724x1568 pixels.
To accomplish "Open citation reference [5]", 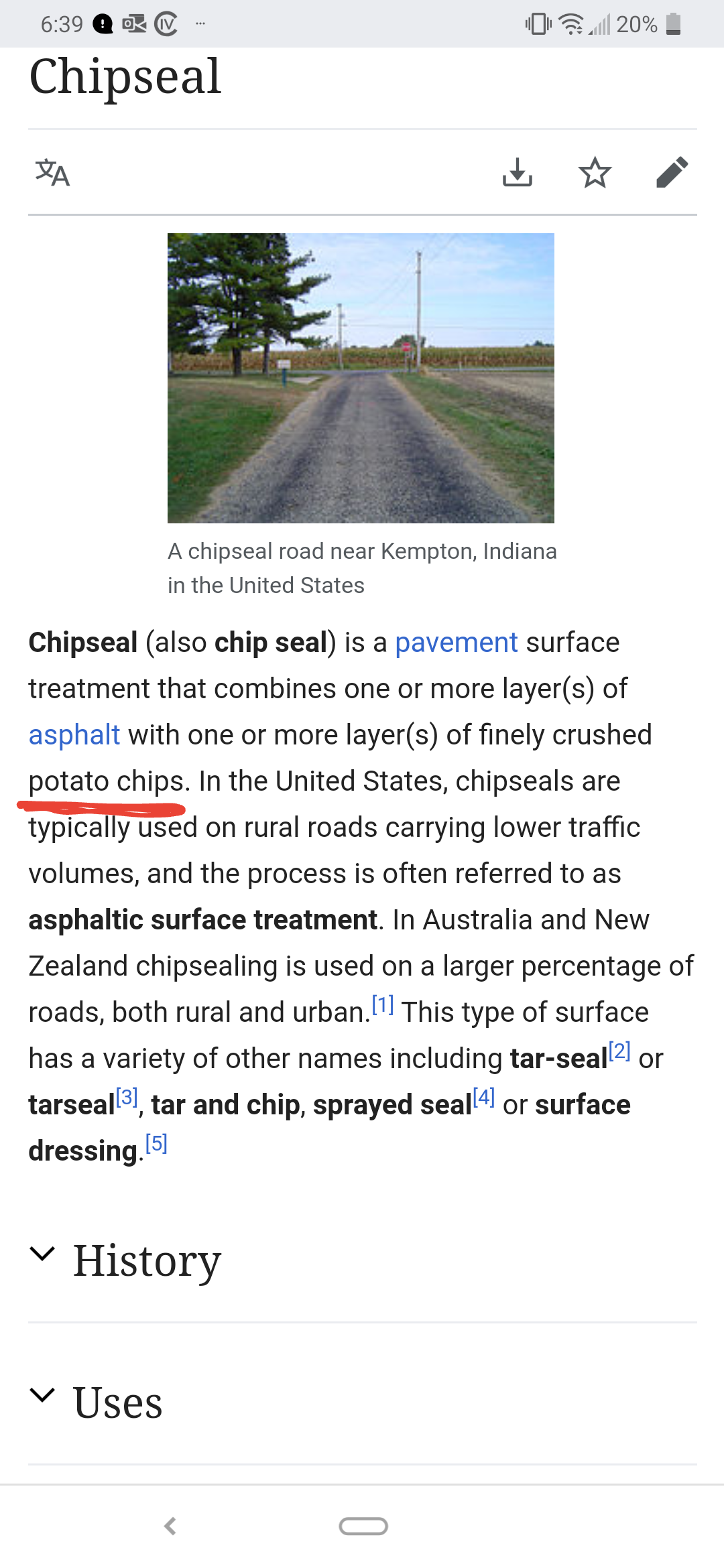I will pos(156,1143).
